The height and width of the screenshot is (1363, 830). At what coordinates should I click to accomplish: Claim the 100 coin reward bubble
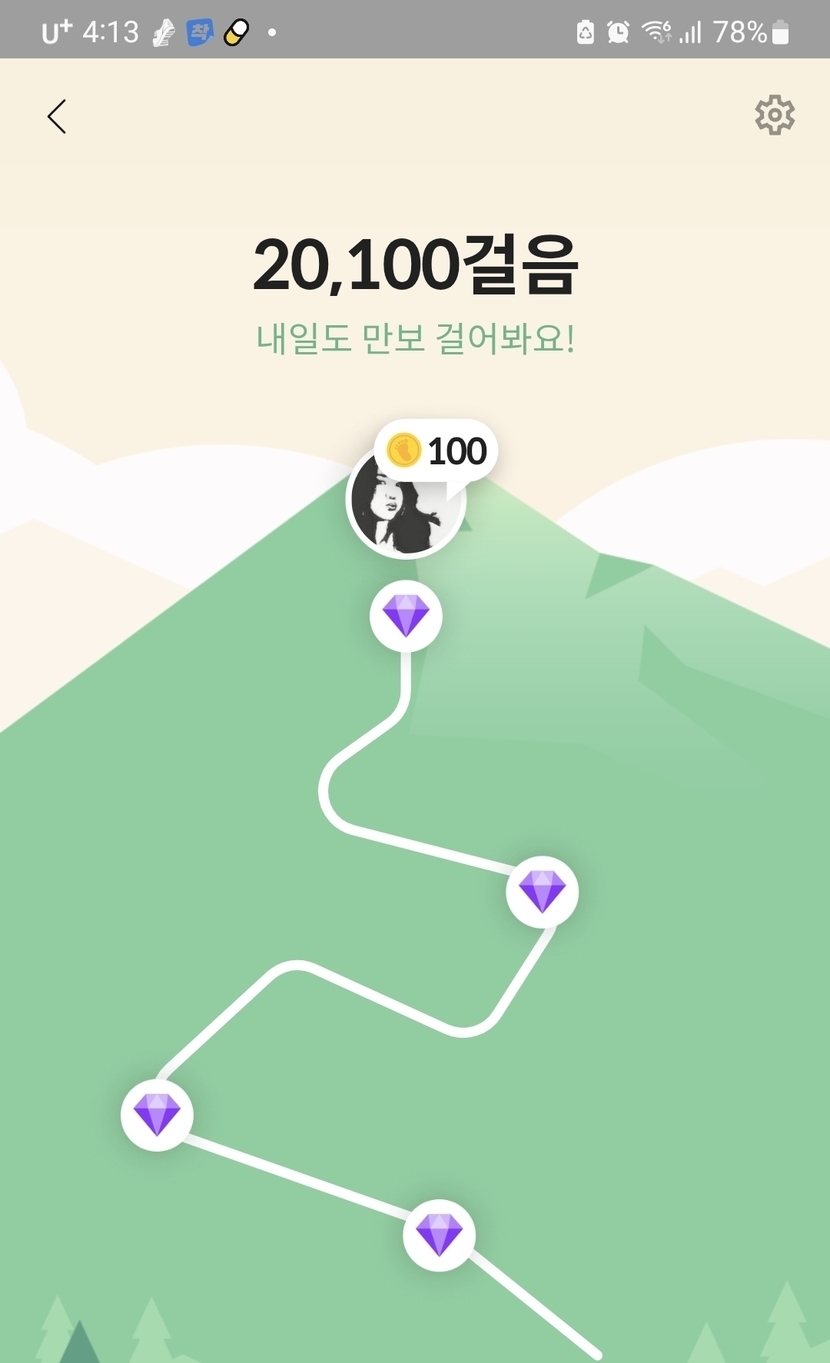[437, 451]
